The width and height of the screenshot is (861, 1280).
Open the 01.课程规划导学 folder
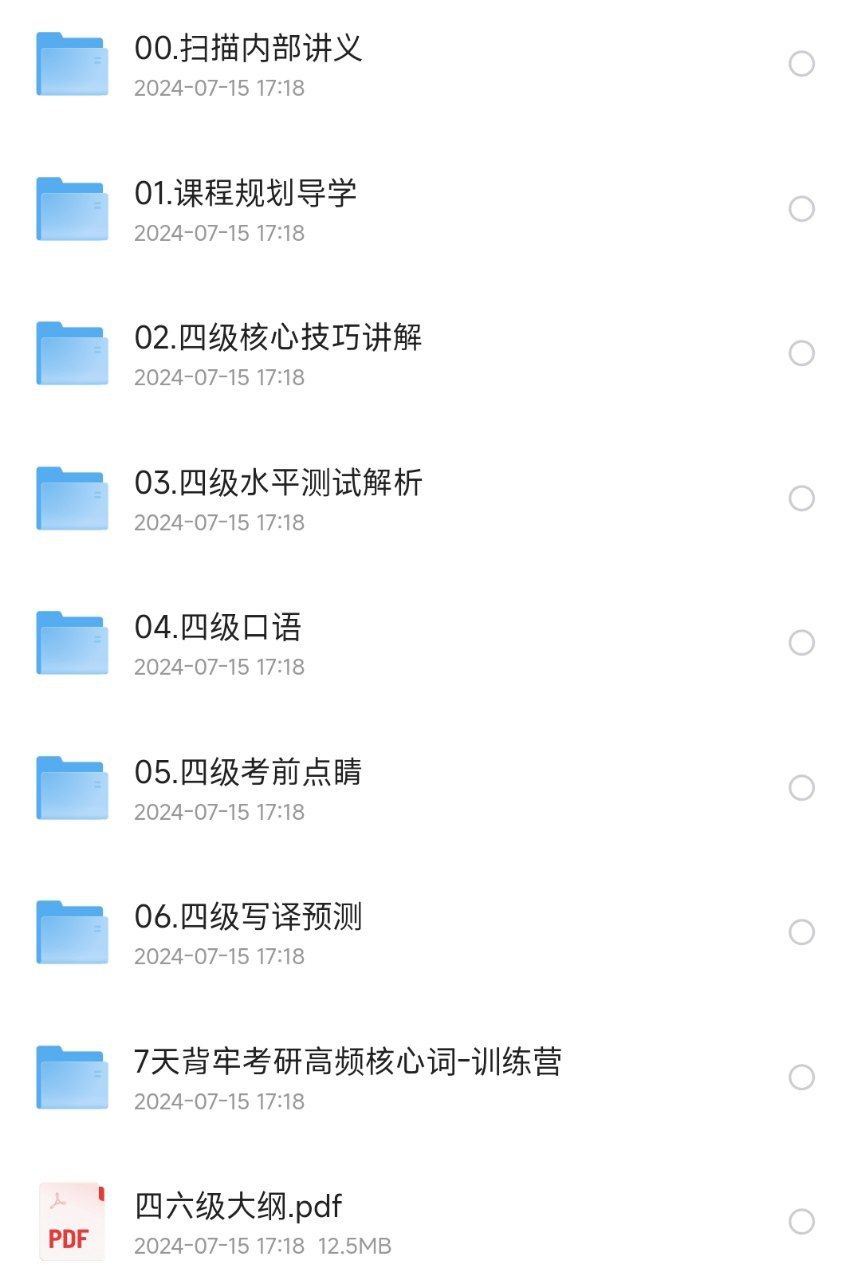click(x=245, y=194)
